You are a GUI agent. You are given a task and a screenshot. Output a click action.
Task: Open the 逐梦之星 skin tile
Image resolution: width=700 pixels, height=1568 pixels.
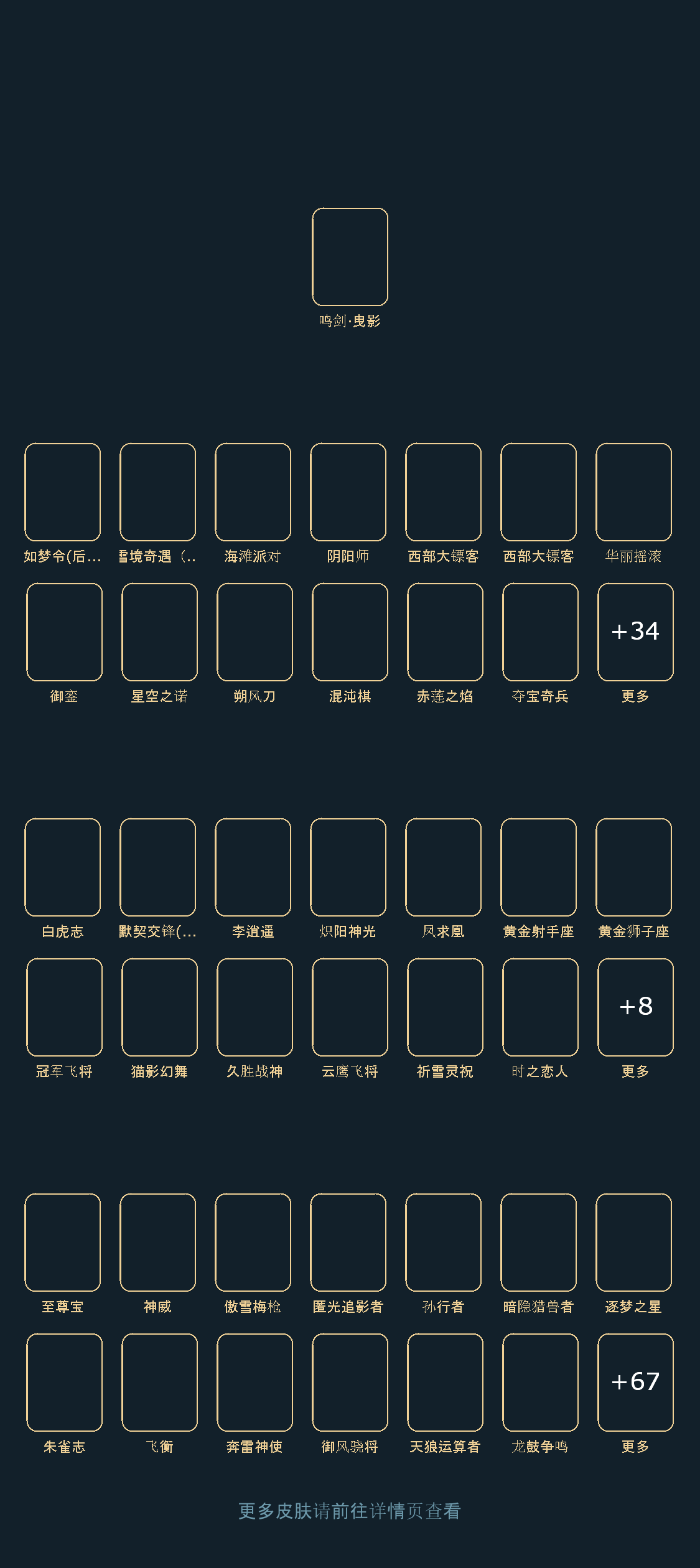633,1243
